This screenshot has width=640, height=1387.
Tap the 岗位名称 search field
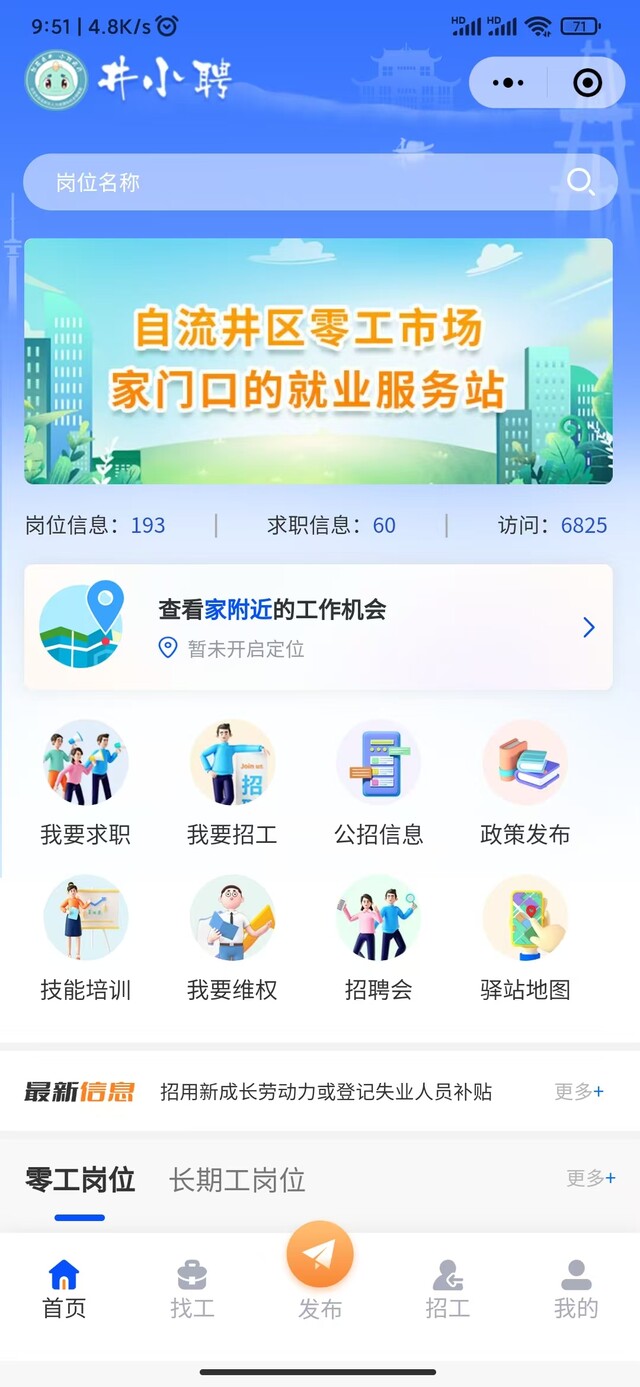300,182
